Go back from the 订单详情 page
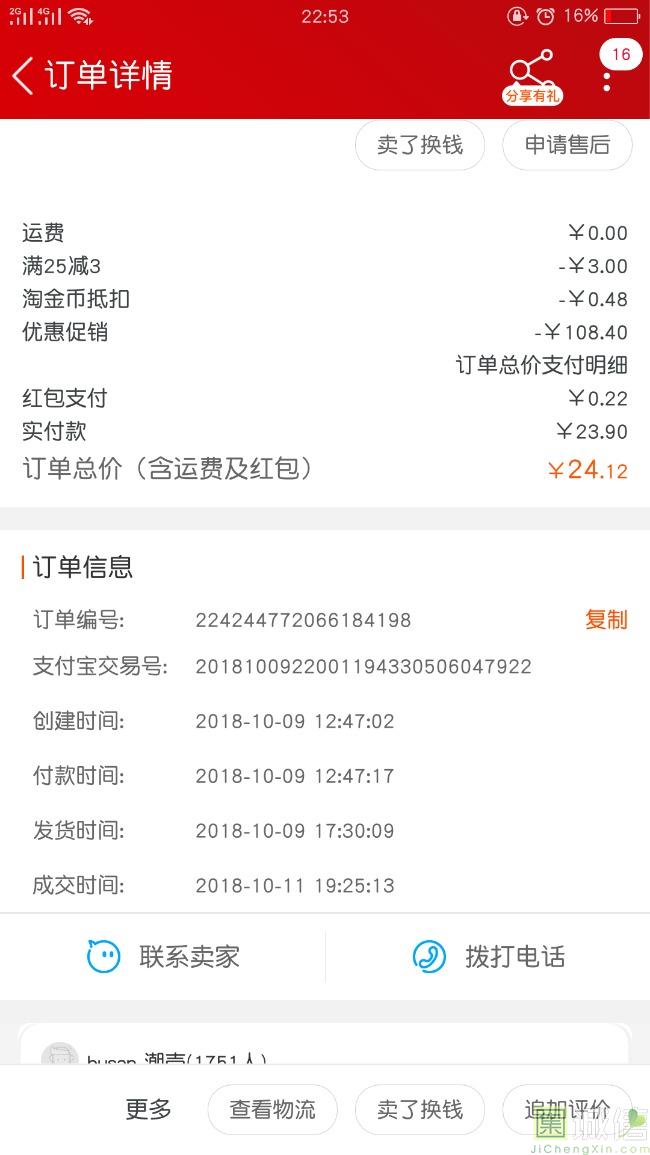Viewport: 650px width, 1155px height. 23,75
